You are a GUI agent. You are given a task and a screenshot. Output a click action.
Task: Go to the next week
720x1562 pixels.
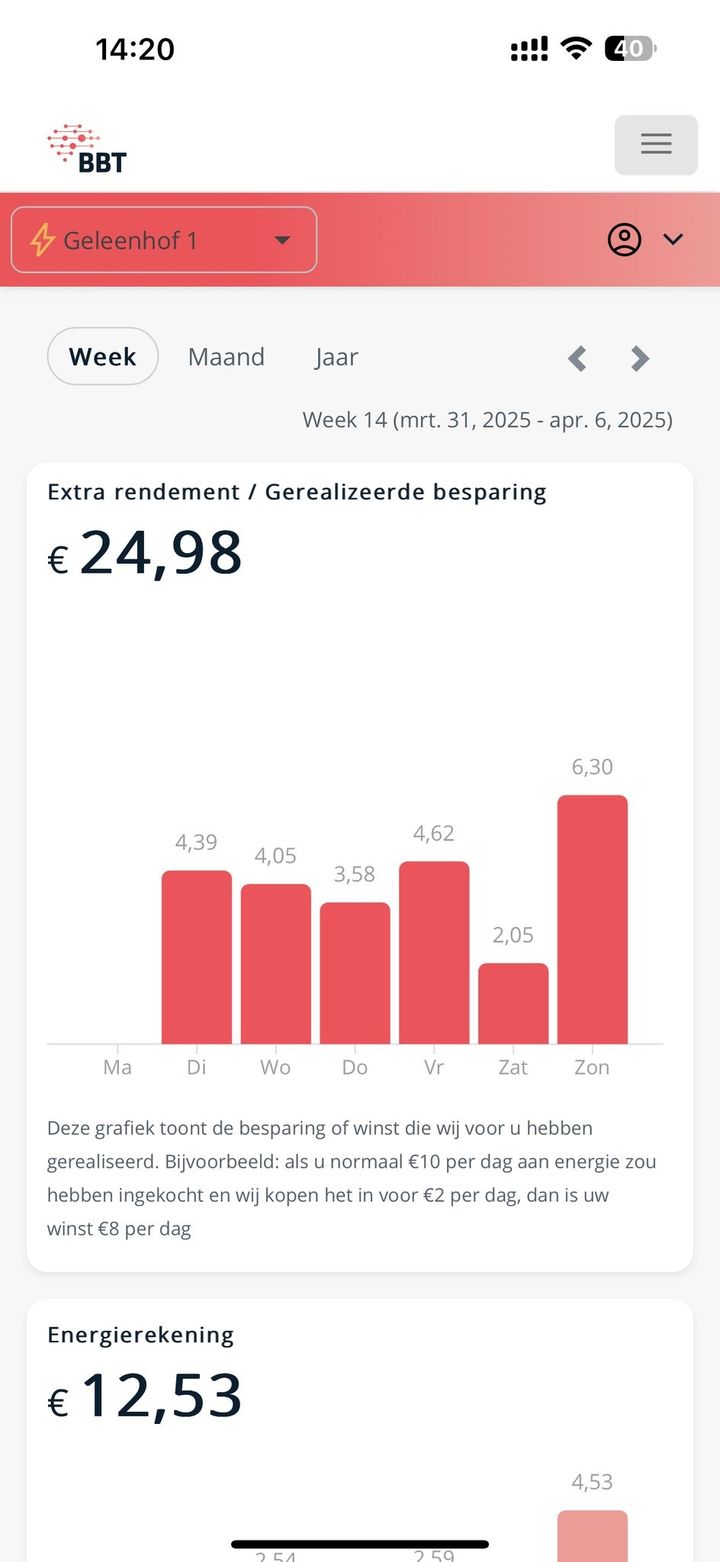(x=640, y=358)
